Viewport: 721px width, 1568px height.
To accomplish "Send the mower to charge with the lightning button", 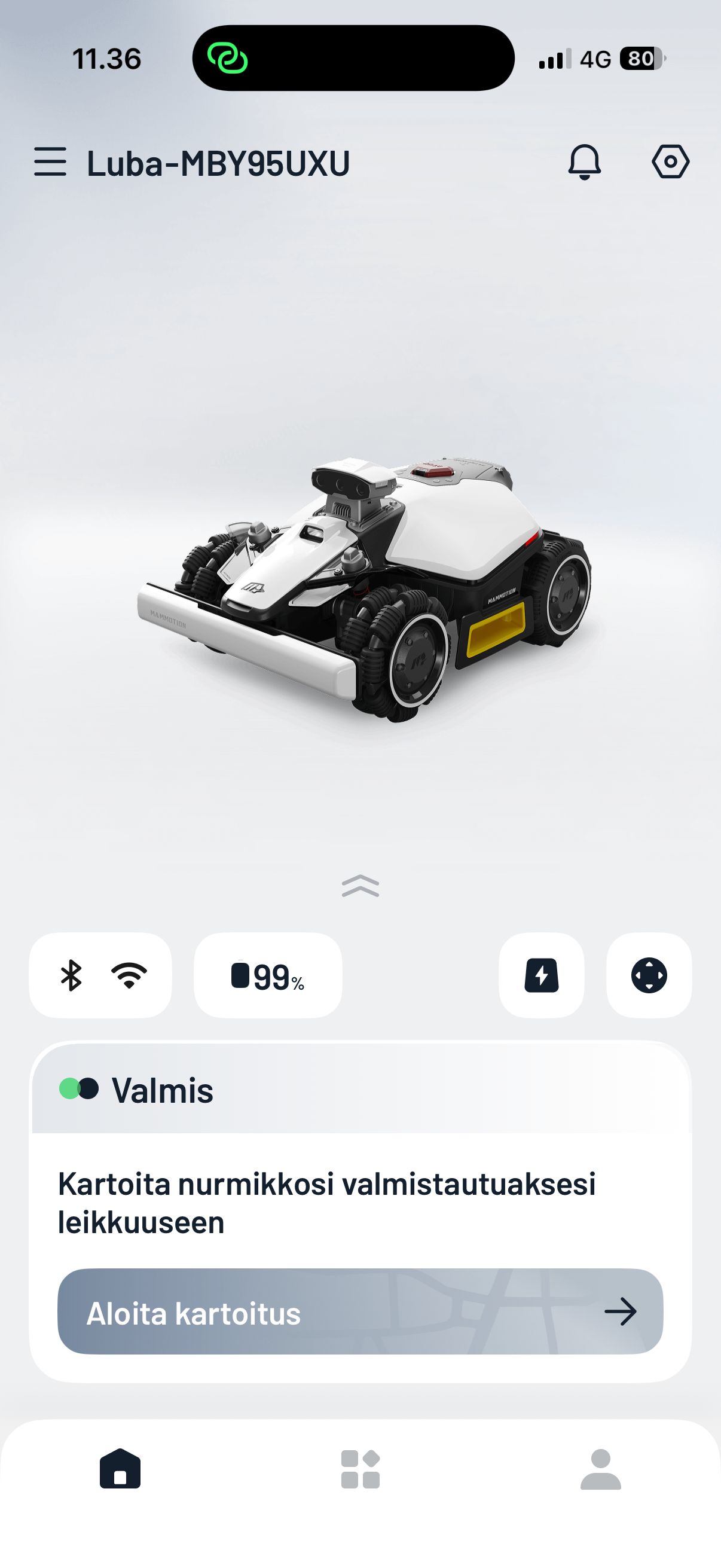I will (542, 975).
